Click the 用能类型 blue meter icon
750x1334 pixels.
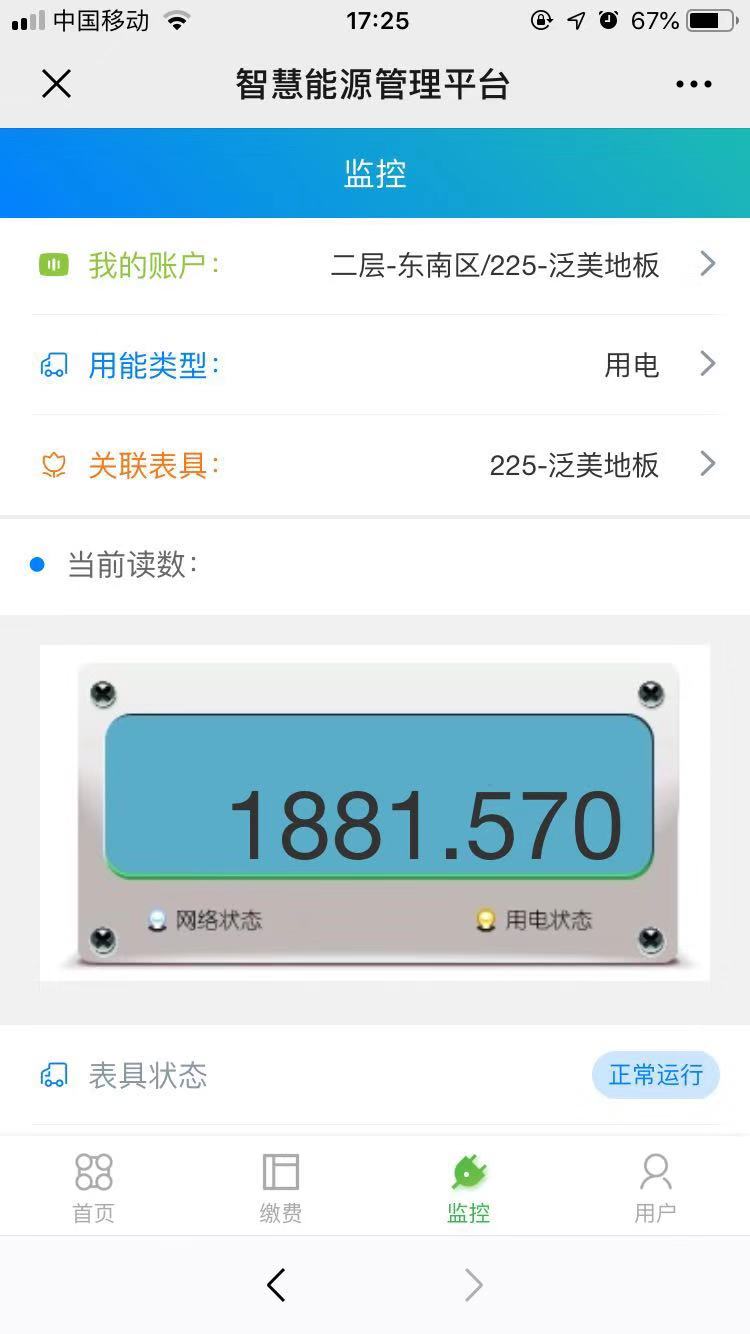(53, 364)
